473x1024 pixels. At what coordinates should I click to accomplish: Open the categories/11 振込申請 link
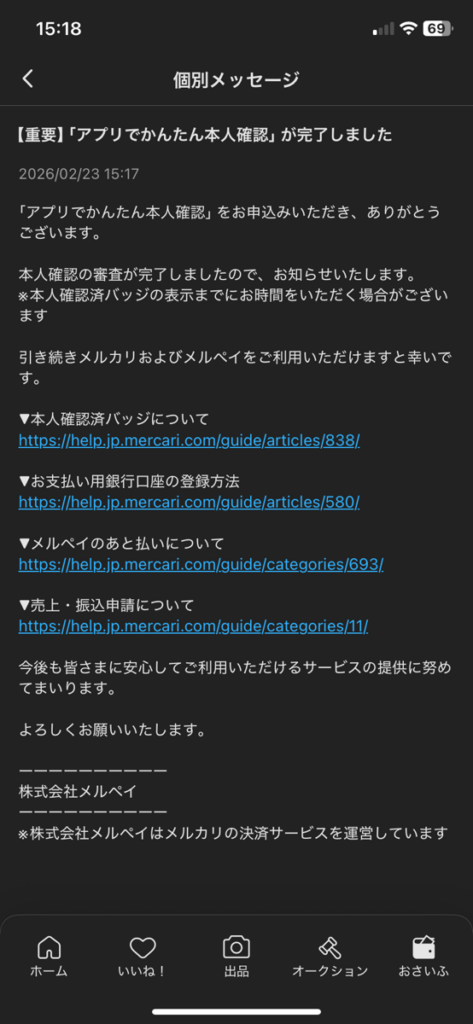click(x=193, y=626)
